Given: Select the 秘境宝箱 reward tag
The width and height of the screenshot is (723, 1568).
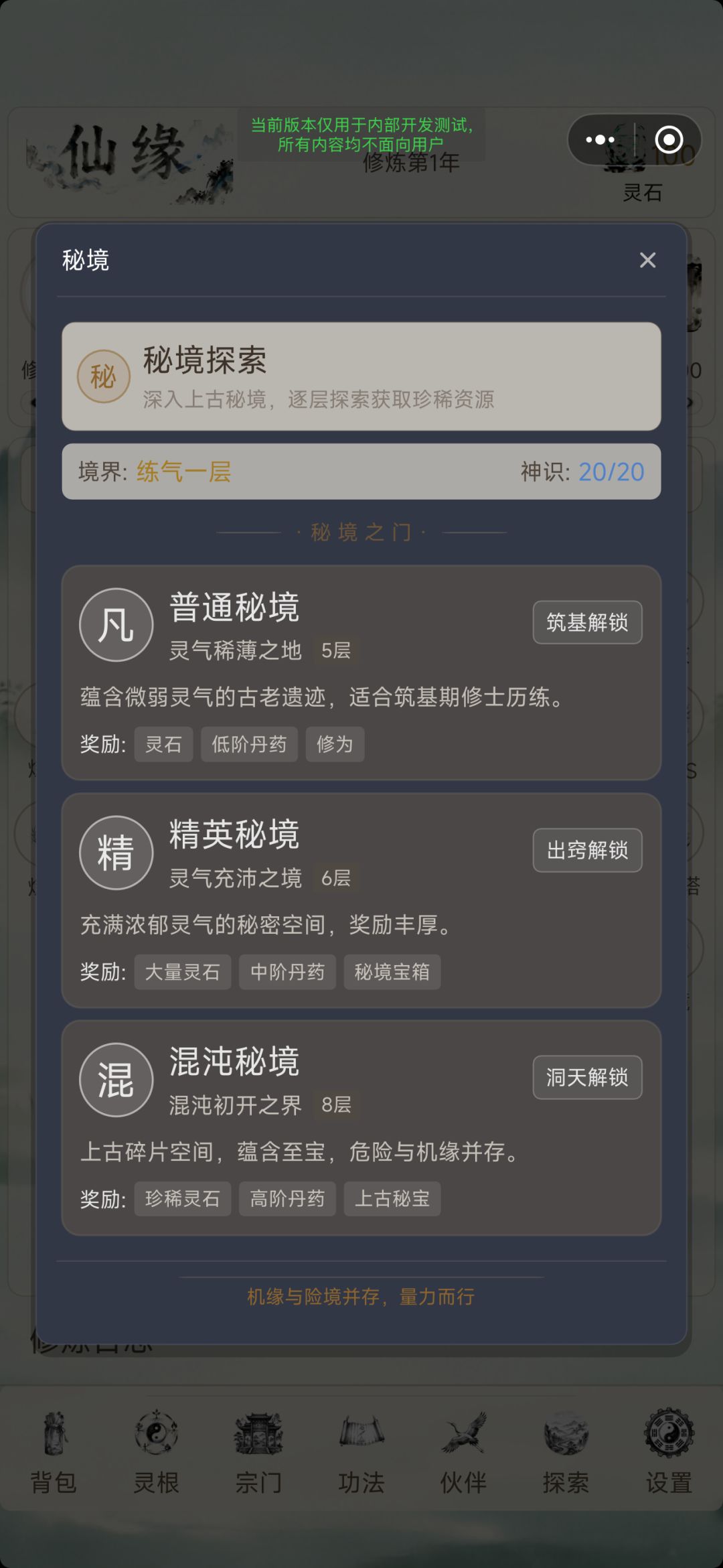Looking at the screenshot, I should pos(392,972).
